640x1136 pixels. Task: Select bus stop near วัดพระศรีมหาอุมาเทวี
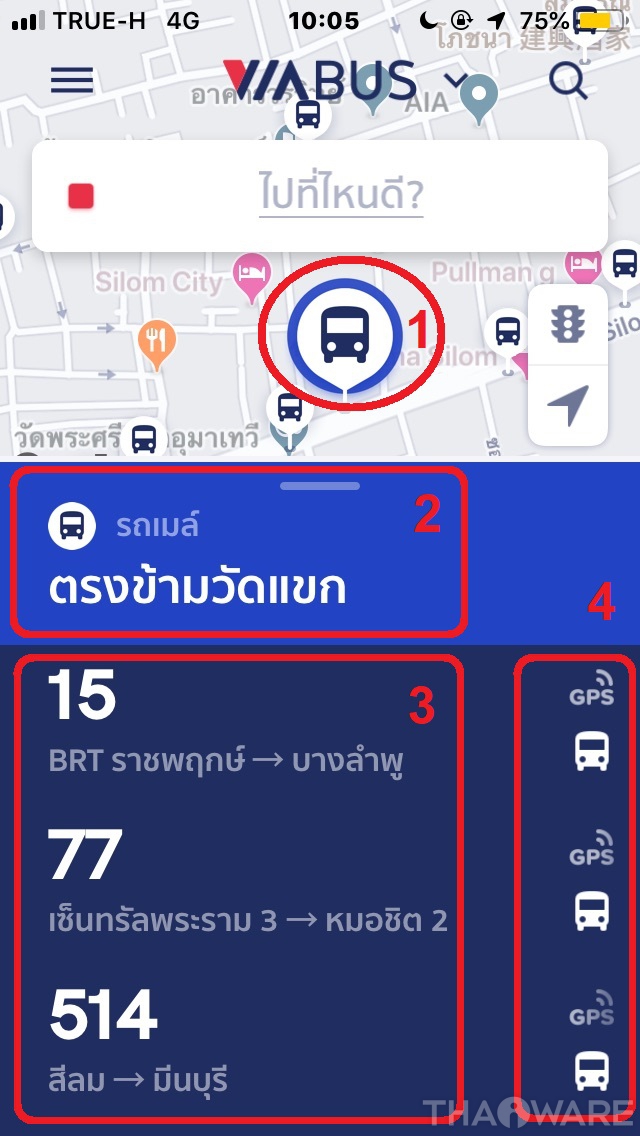[144, 437]
